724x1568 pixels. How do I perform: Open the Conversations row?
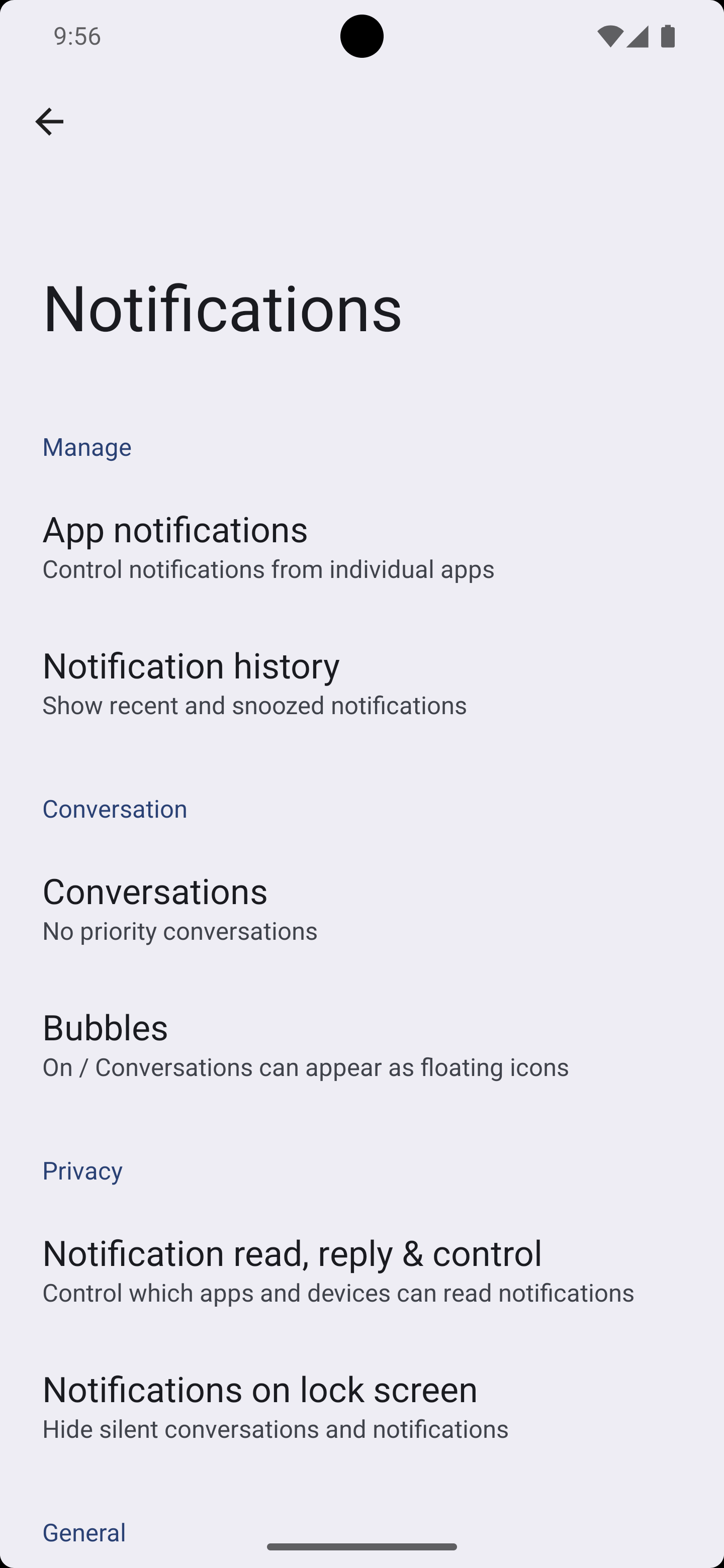click(x=361, y=908)
